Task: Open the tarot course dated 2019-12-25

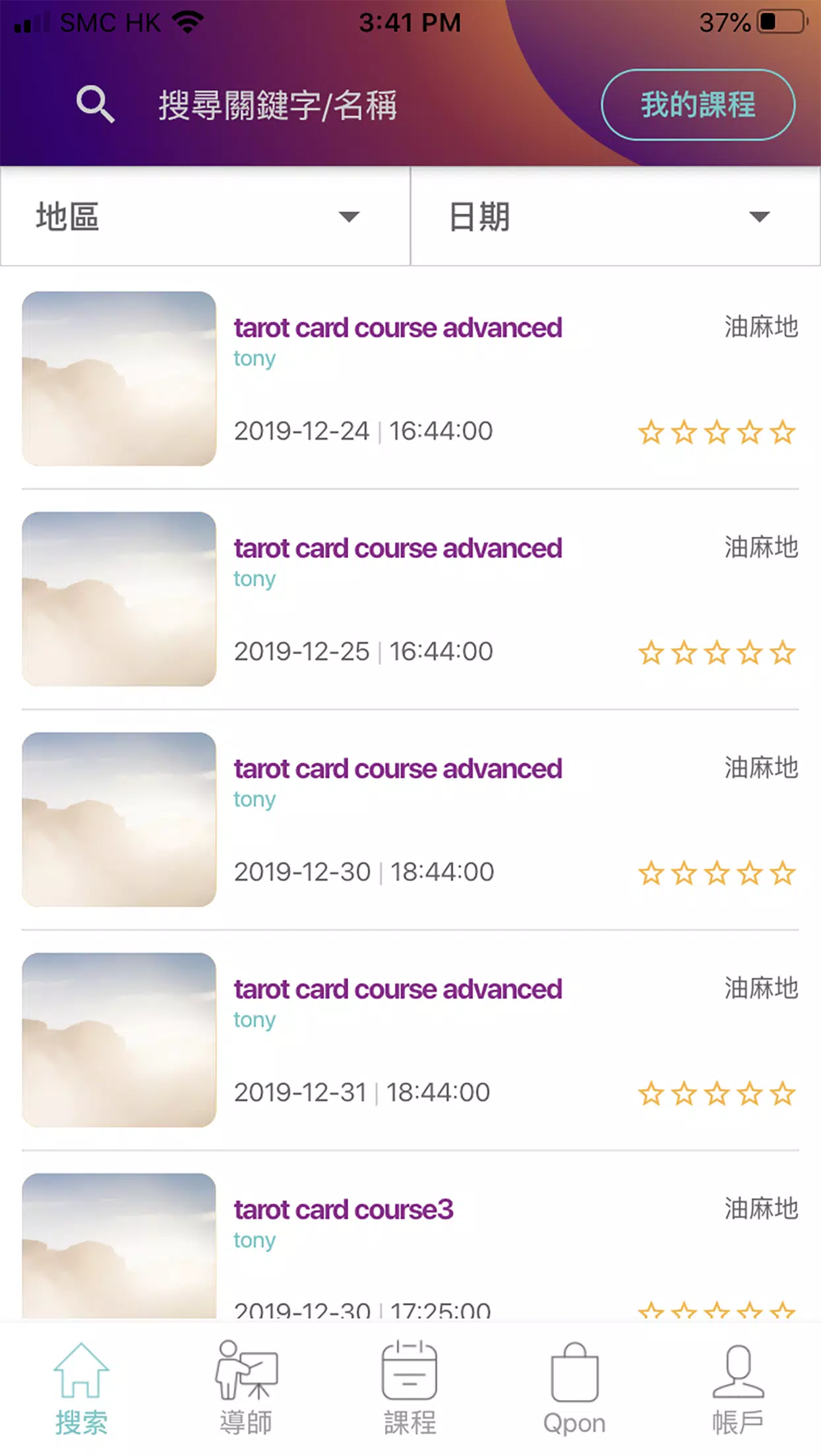Action: coord(398,549)
